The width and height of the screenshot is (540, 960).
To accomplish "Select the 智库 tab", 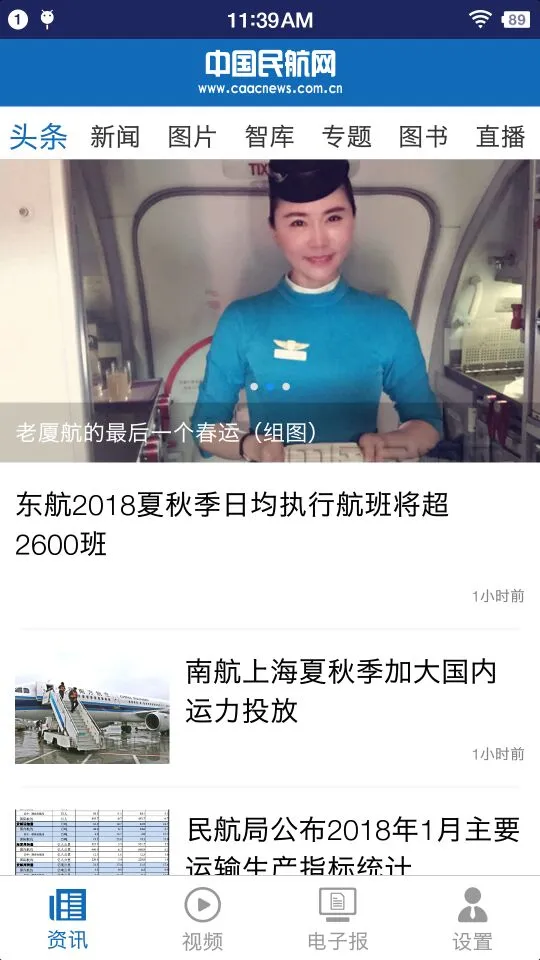I will tap(269, 137).
